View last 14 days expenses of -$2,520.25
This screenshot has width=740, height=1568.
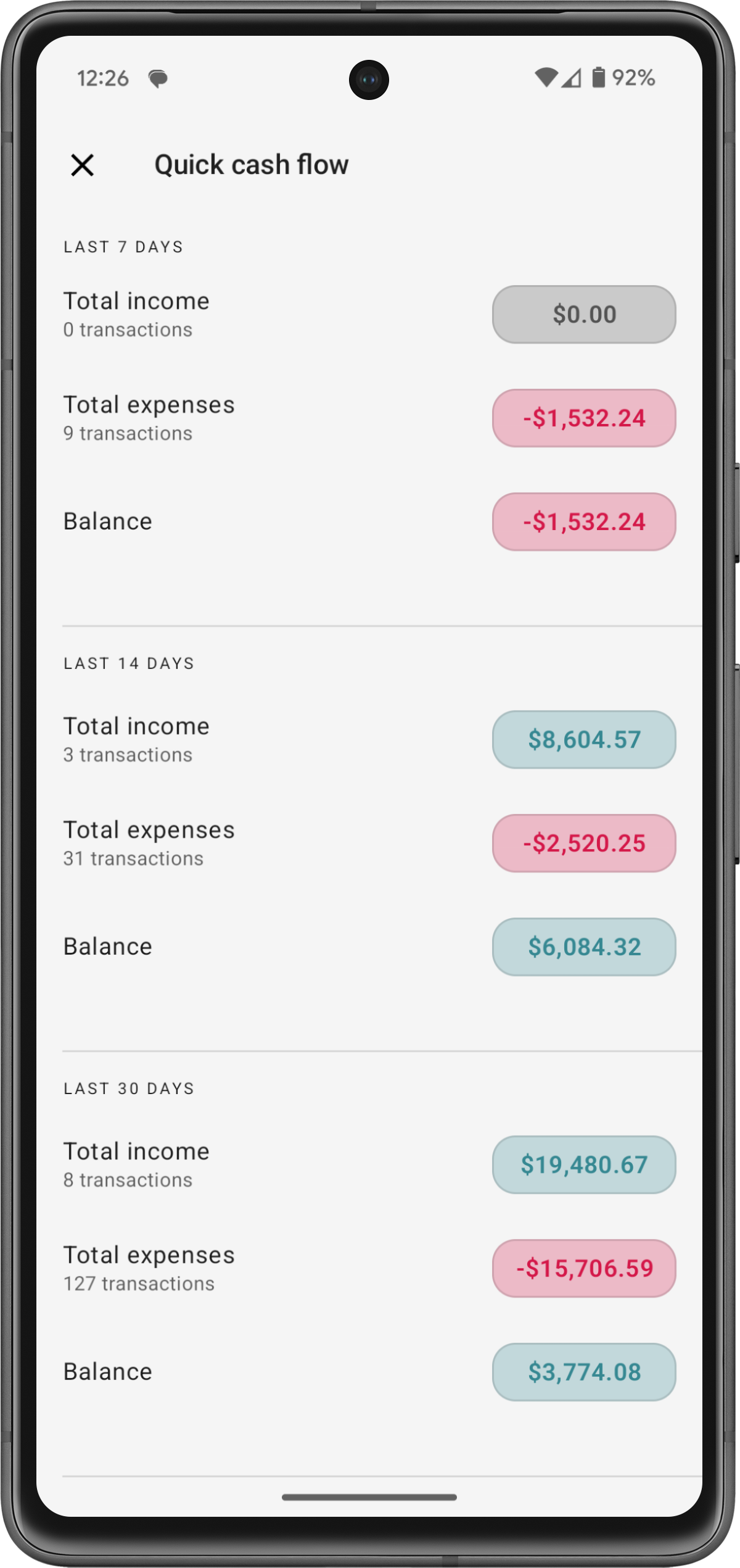point(583,843)
